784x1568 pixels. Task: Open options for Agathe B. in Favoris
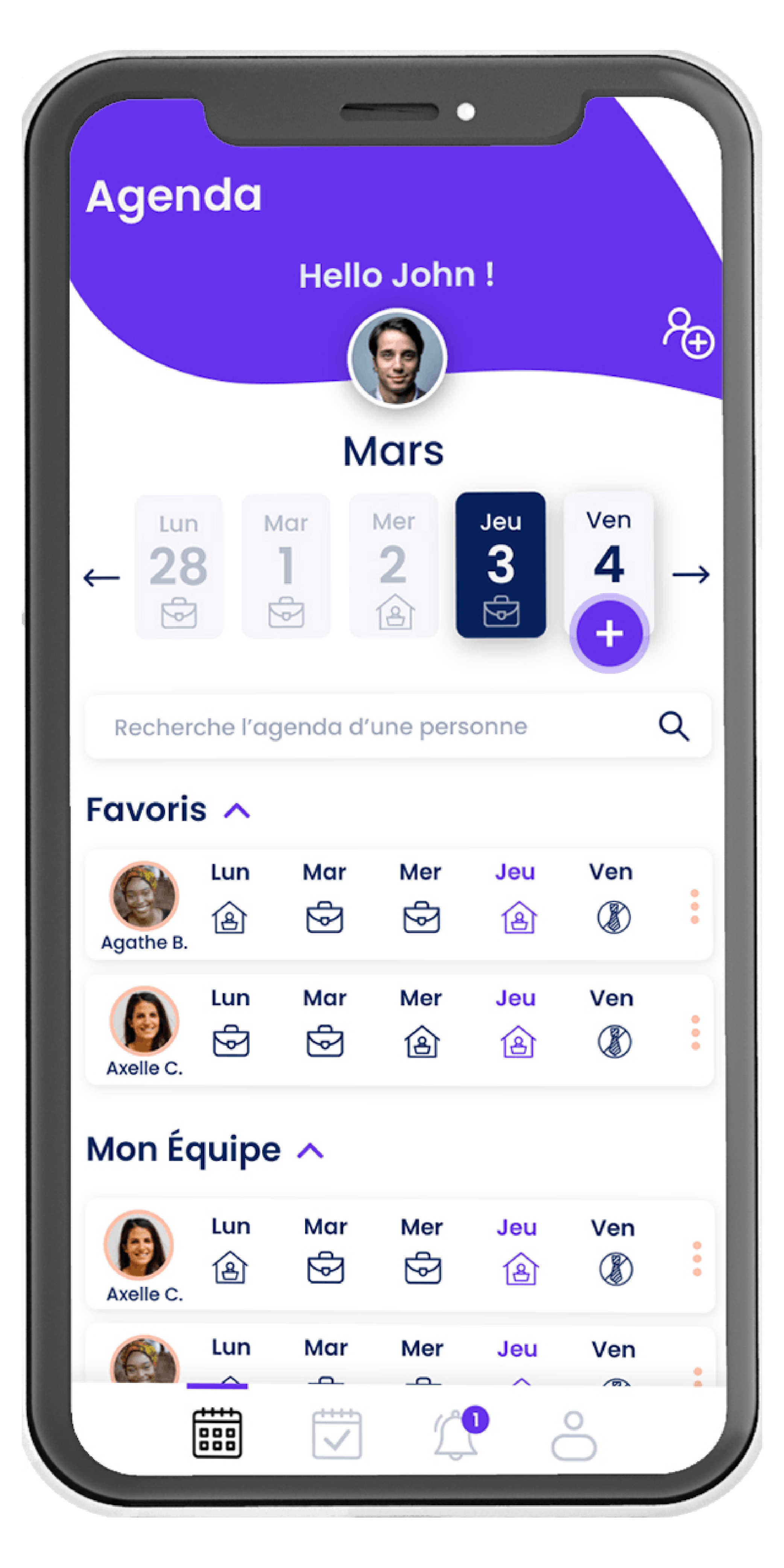coord(694,906)
